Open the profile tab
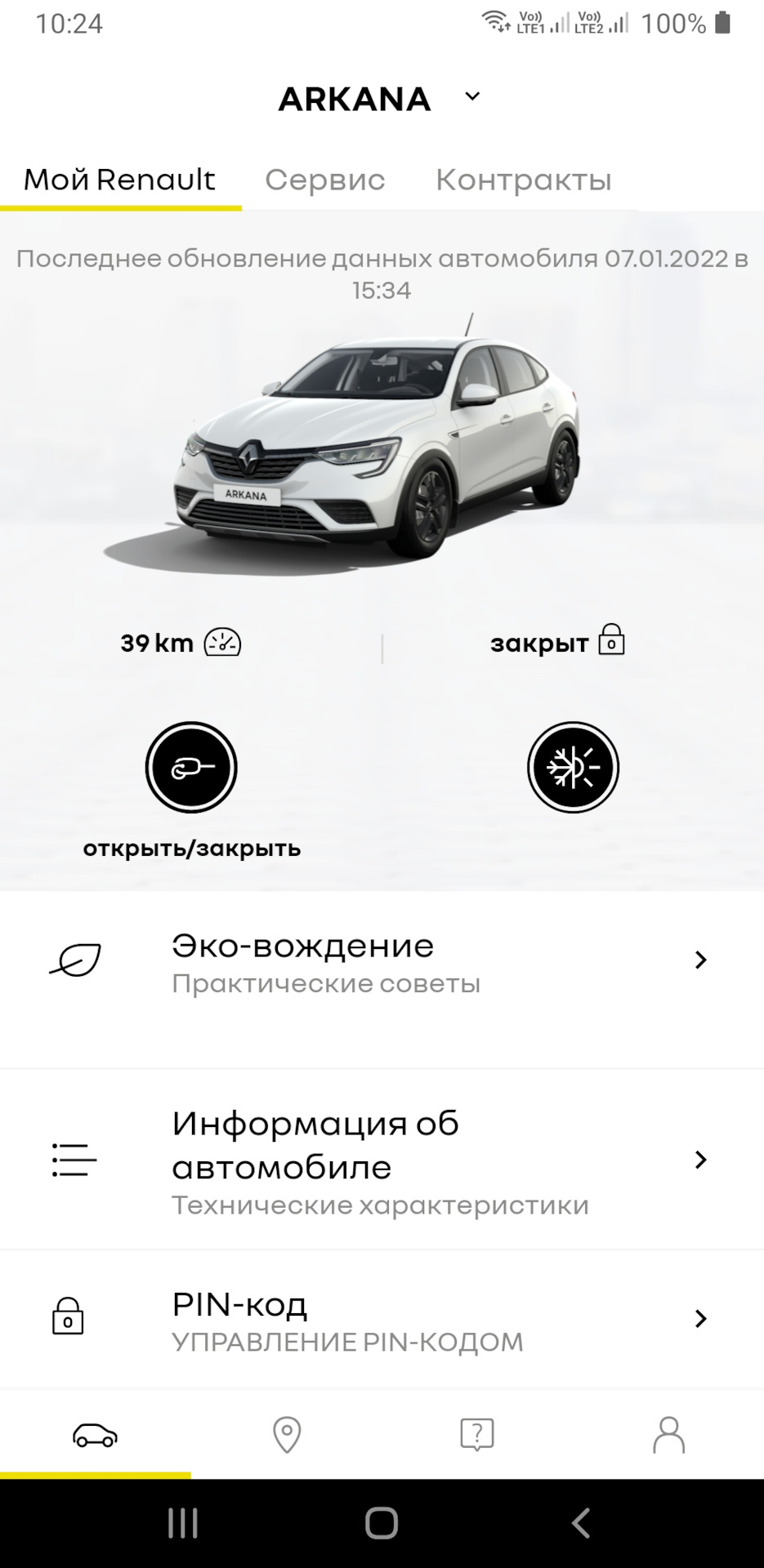 [668, 1435]
